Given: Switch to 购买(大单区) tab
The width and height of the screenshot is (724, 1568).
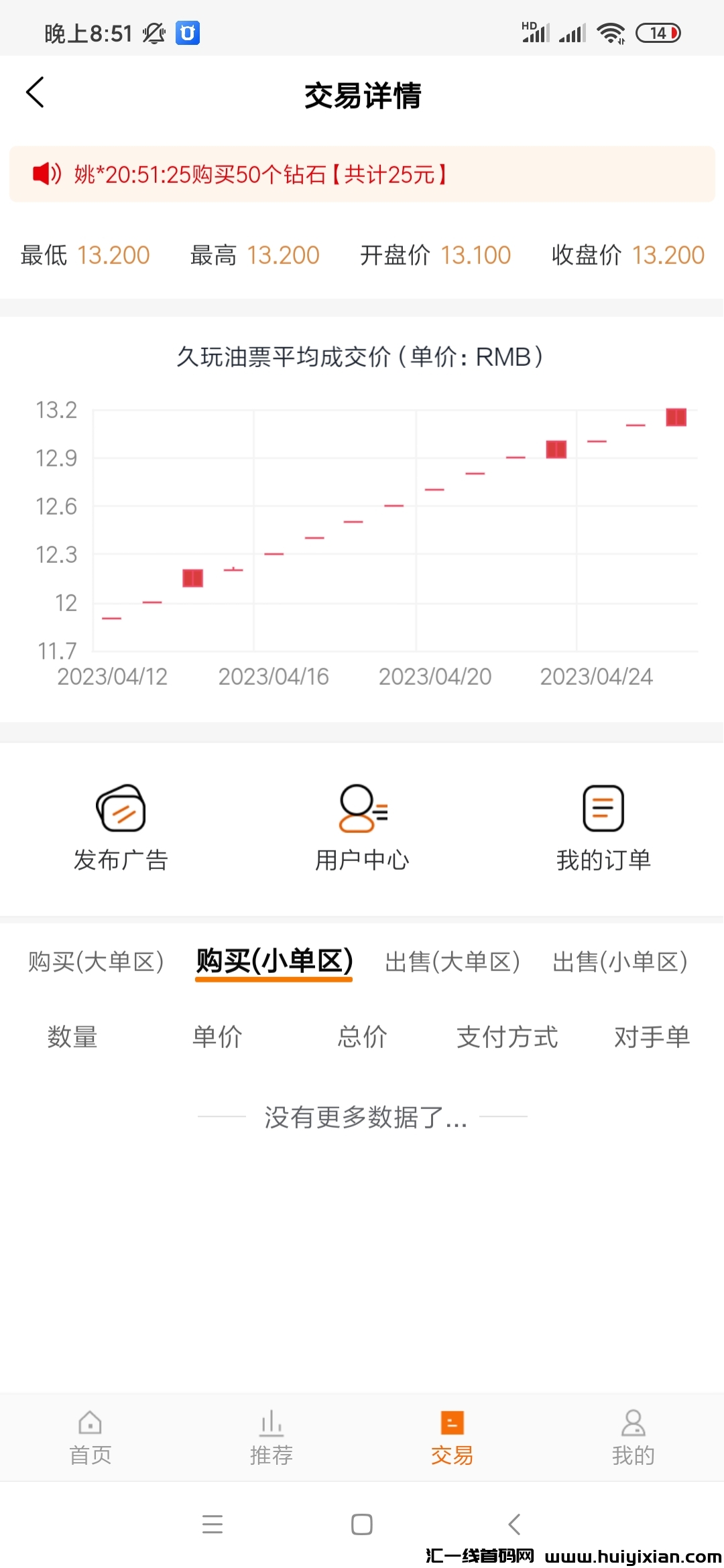Looking at the screenshot, I should pos(96,962).
